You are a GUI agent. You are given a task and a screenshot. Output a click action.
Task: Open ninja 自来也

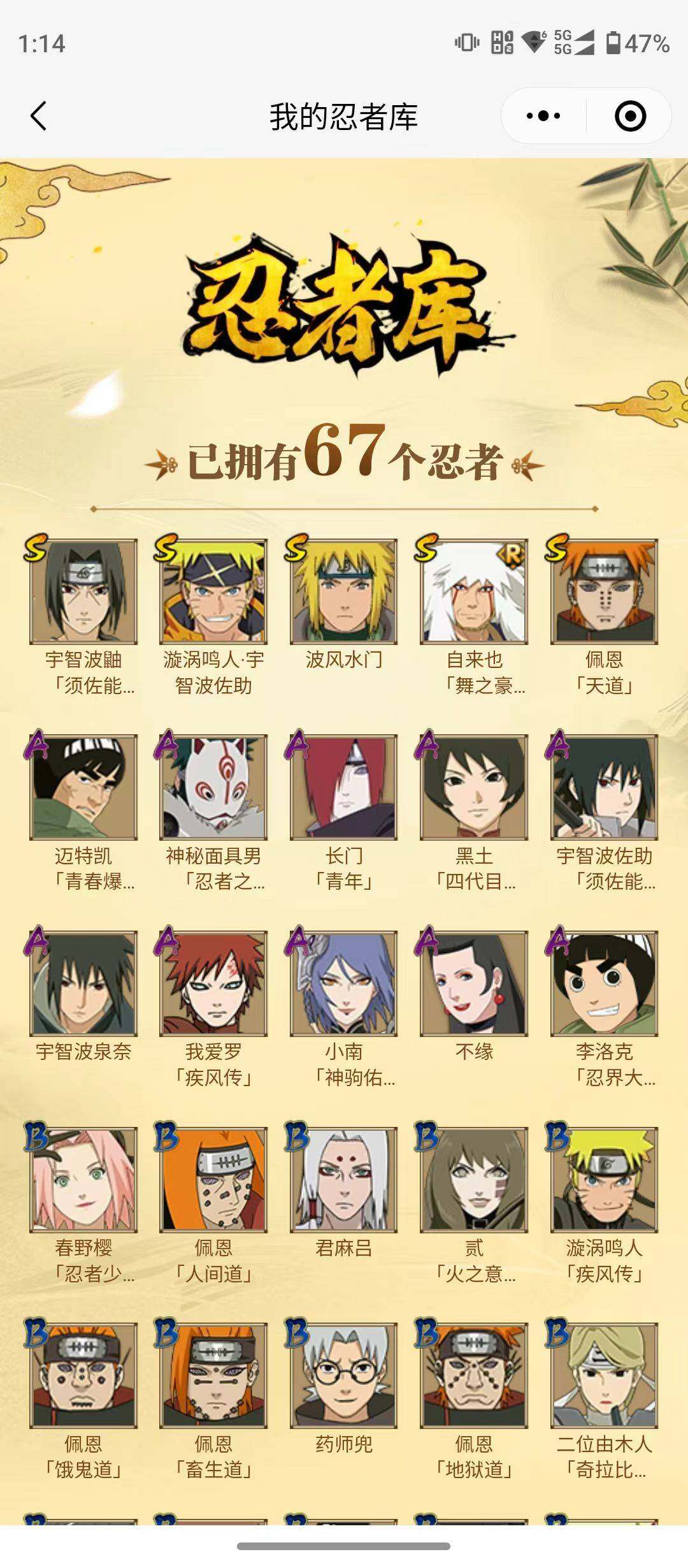pos(474,592)
